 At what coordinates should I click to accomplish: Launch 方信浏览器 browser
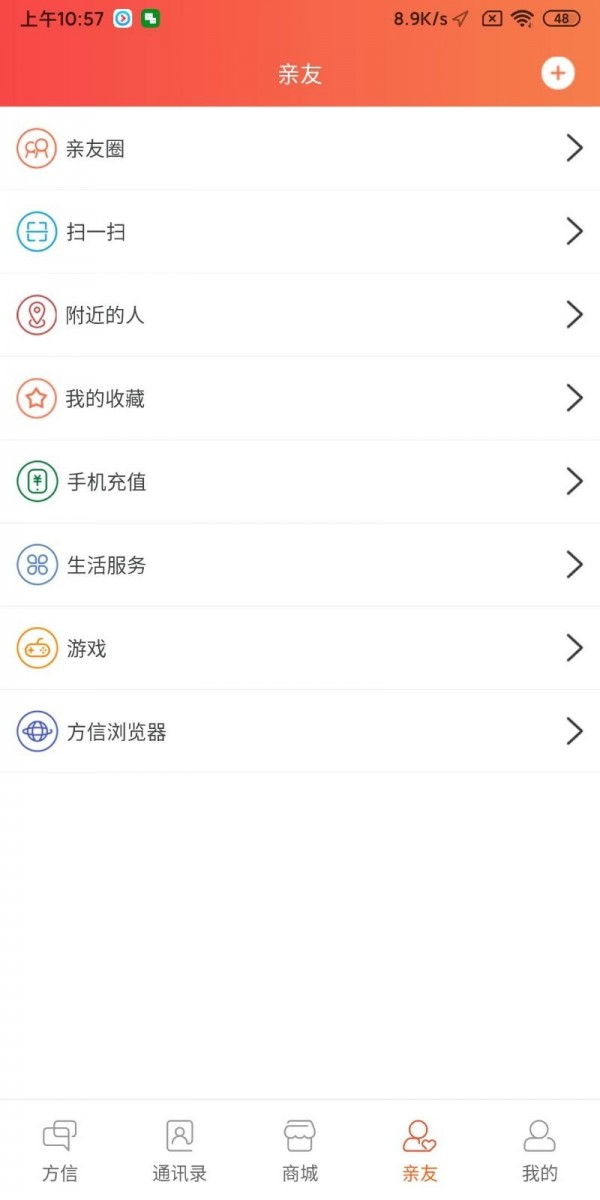300,732
